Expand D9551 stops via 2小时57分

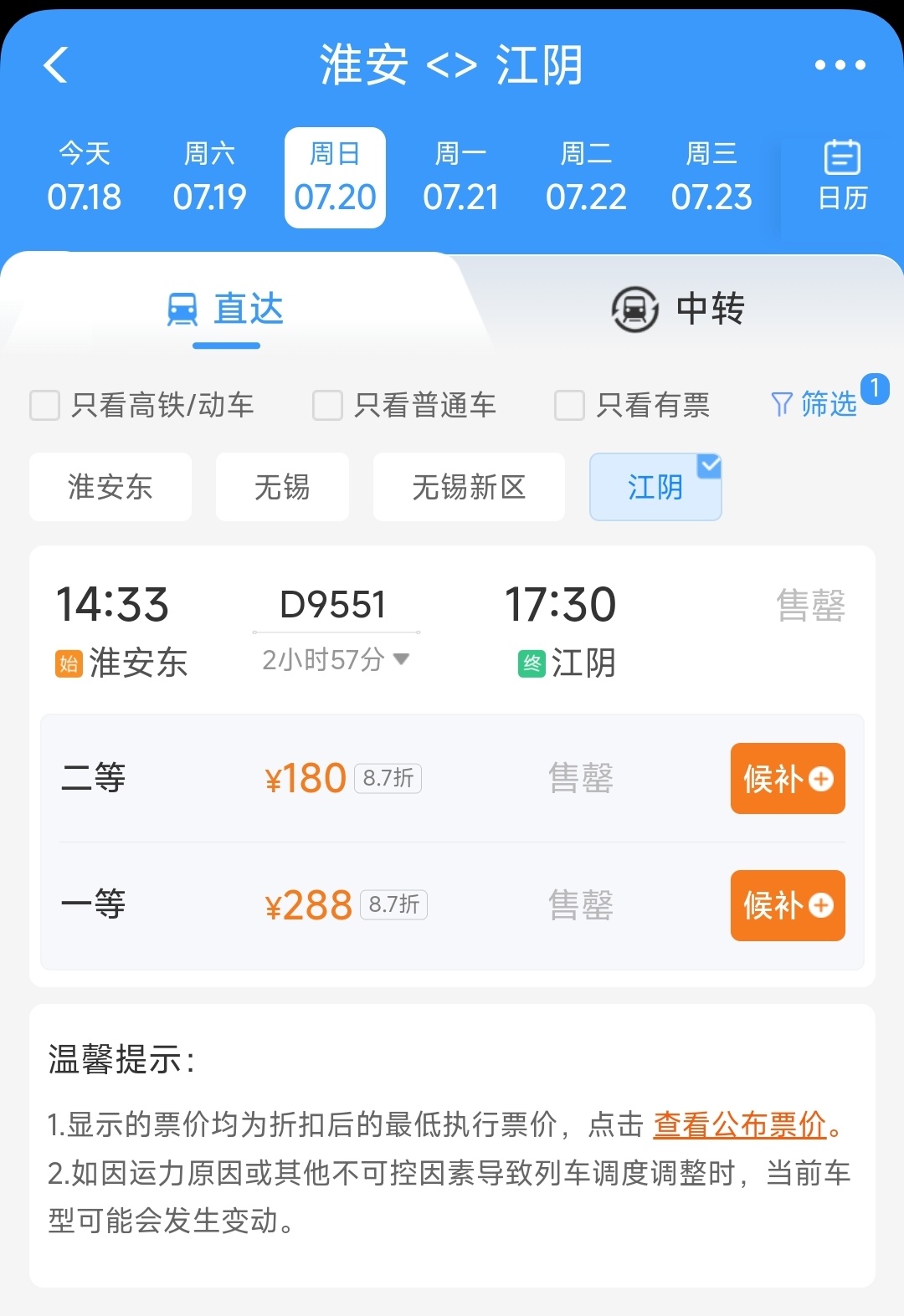coord(336,660)
